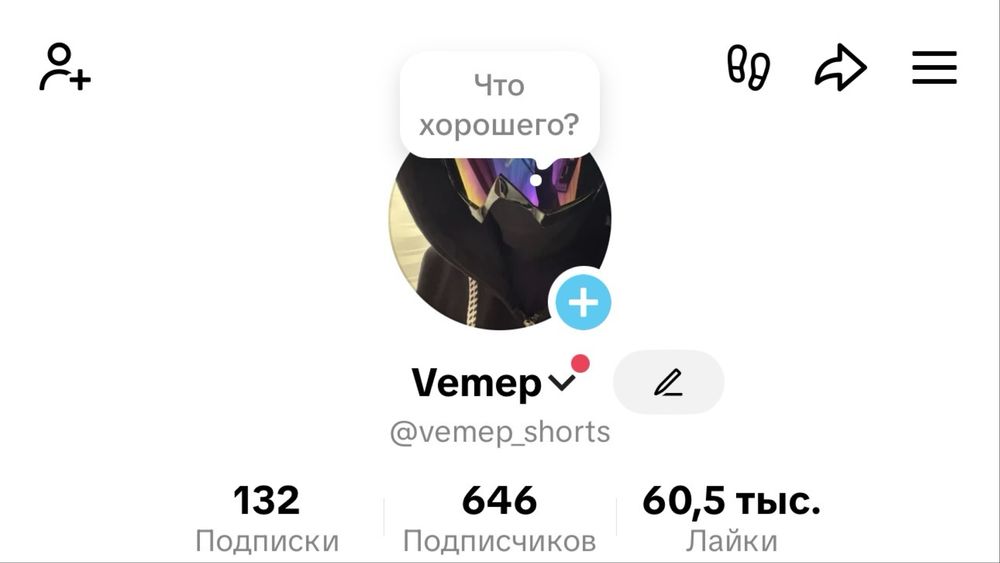The image size is (1000, 563).
Task: Open the profile photo
Action: 480,250
